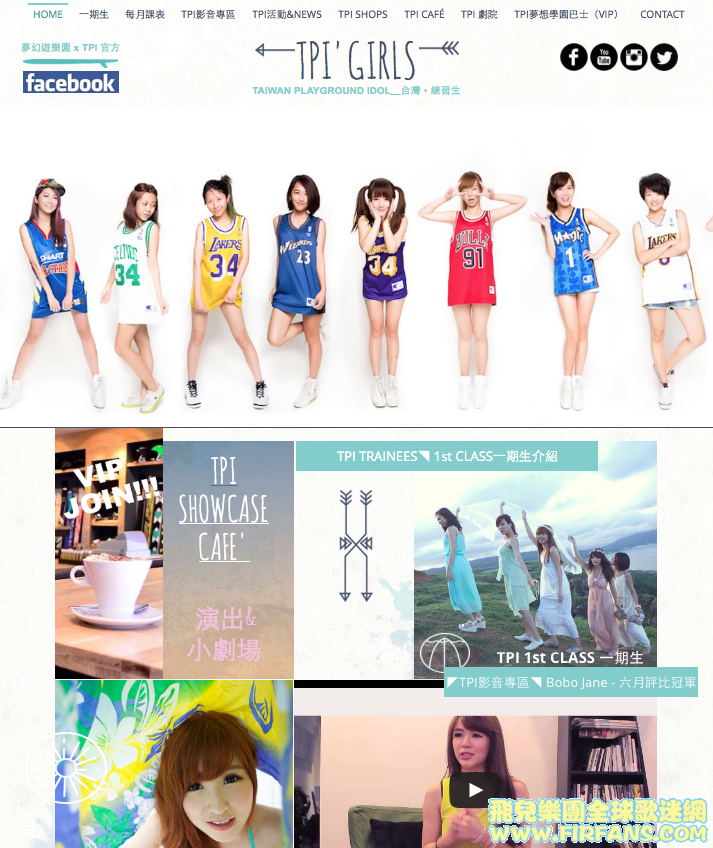Open the Facebook round social icon
This screenshot has width=713, height=848.
coord(574,57)
